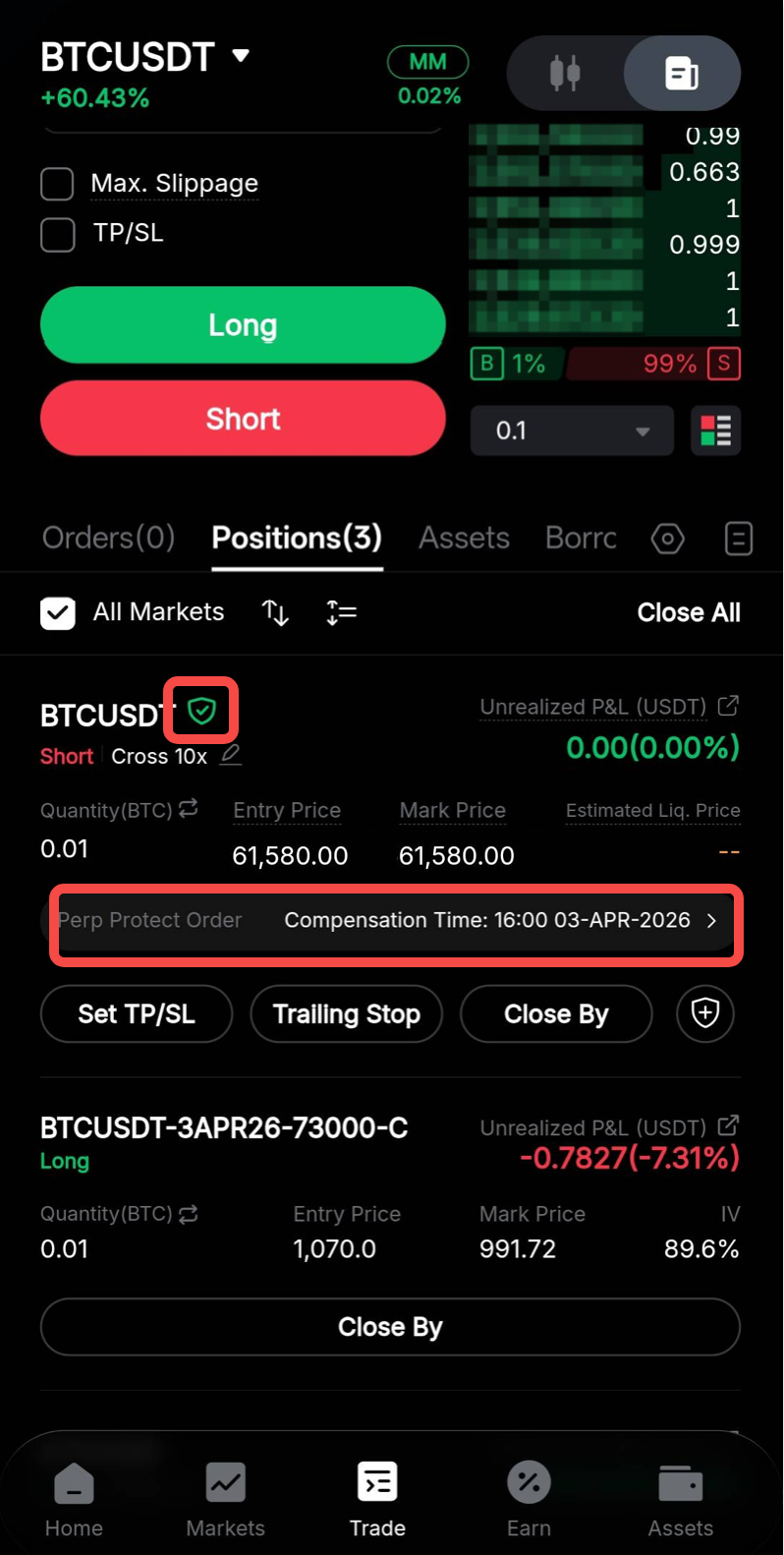This screenshot has width=784, height=1555.
Task: Go to the Markets tab
Action: tap(226, 1499)
